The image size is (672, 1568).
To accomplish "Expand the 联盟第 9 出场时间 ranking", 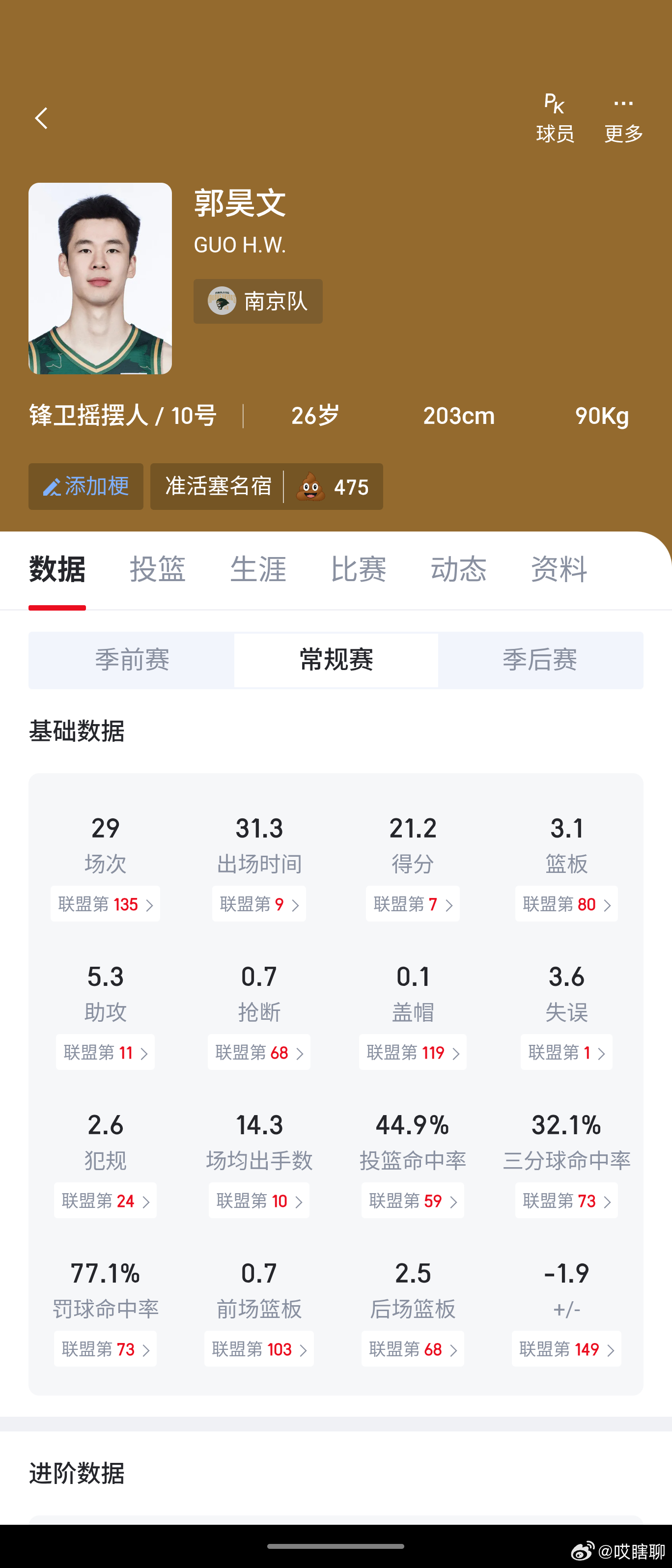I will [x=259, y=904].
